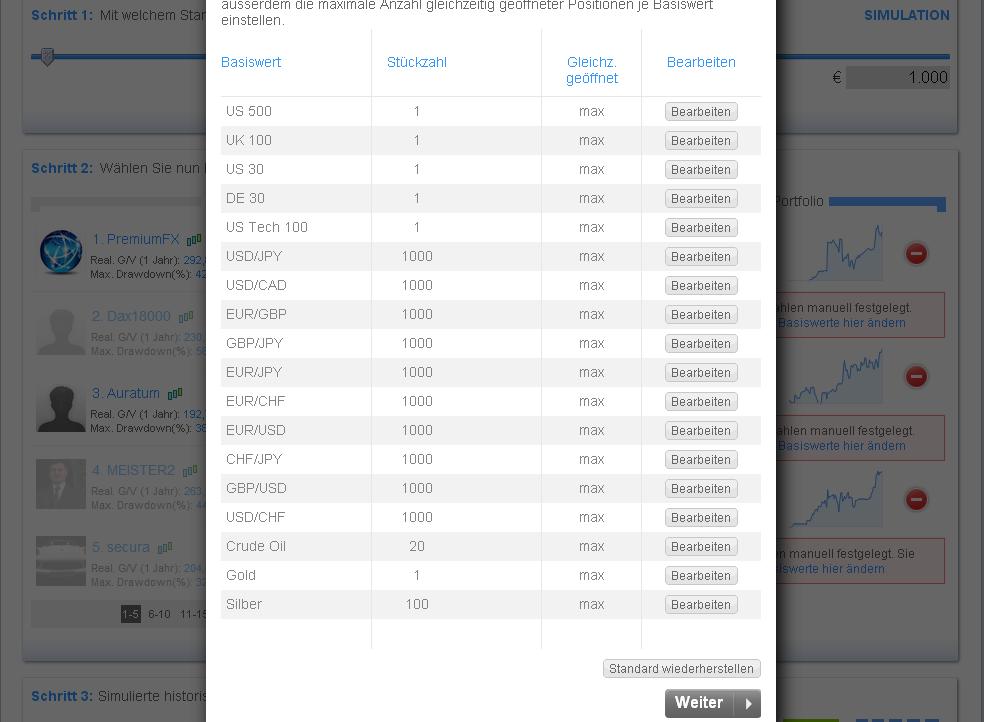Click Bearbeiten for DE 30
Viewport: 984px width, 722px height.
click(x=701, y=198)
